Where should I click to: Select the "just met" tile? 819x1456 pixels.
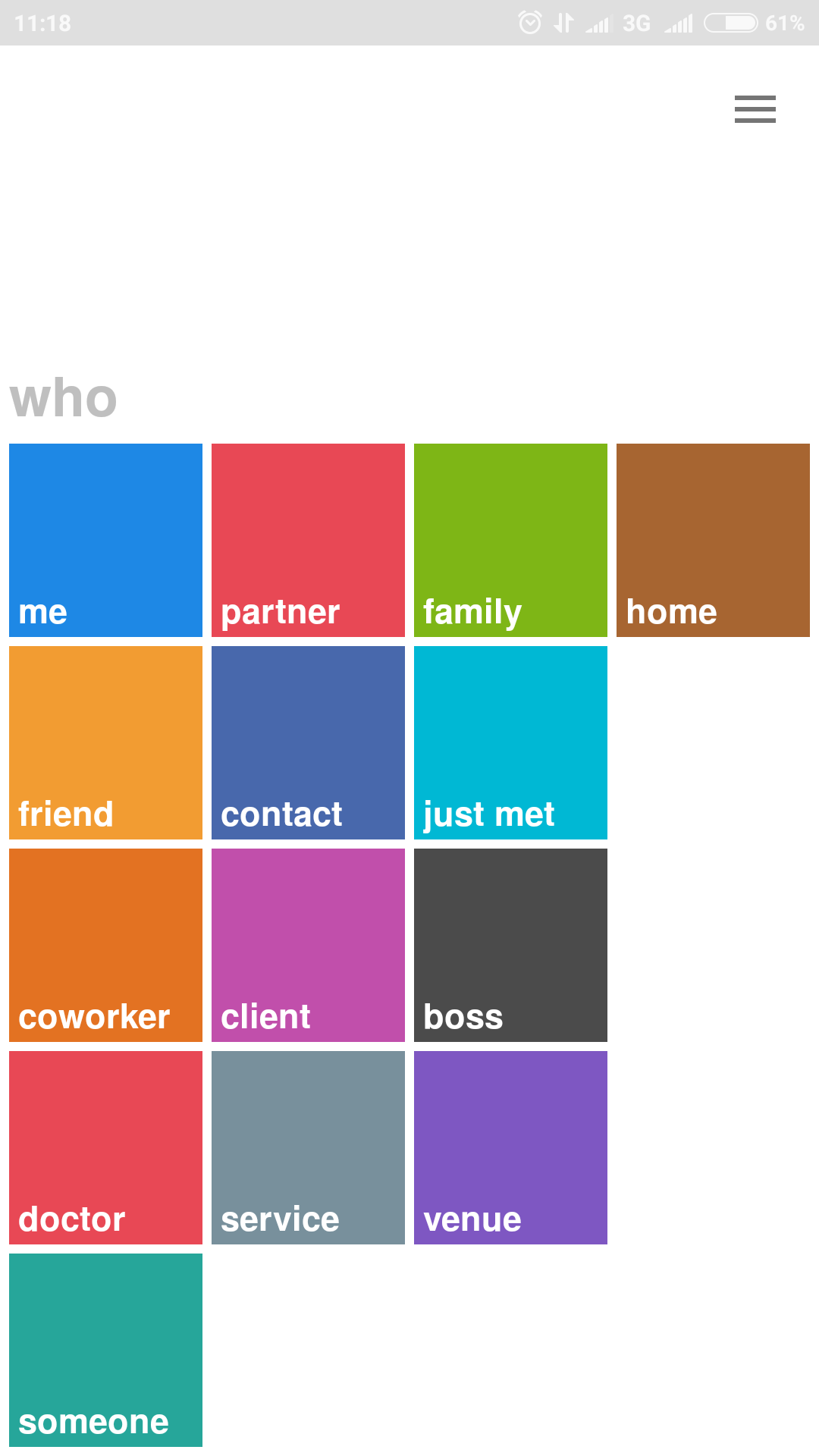point(510,742)
